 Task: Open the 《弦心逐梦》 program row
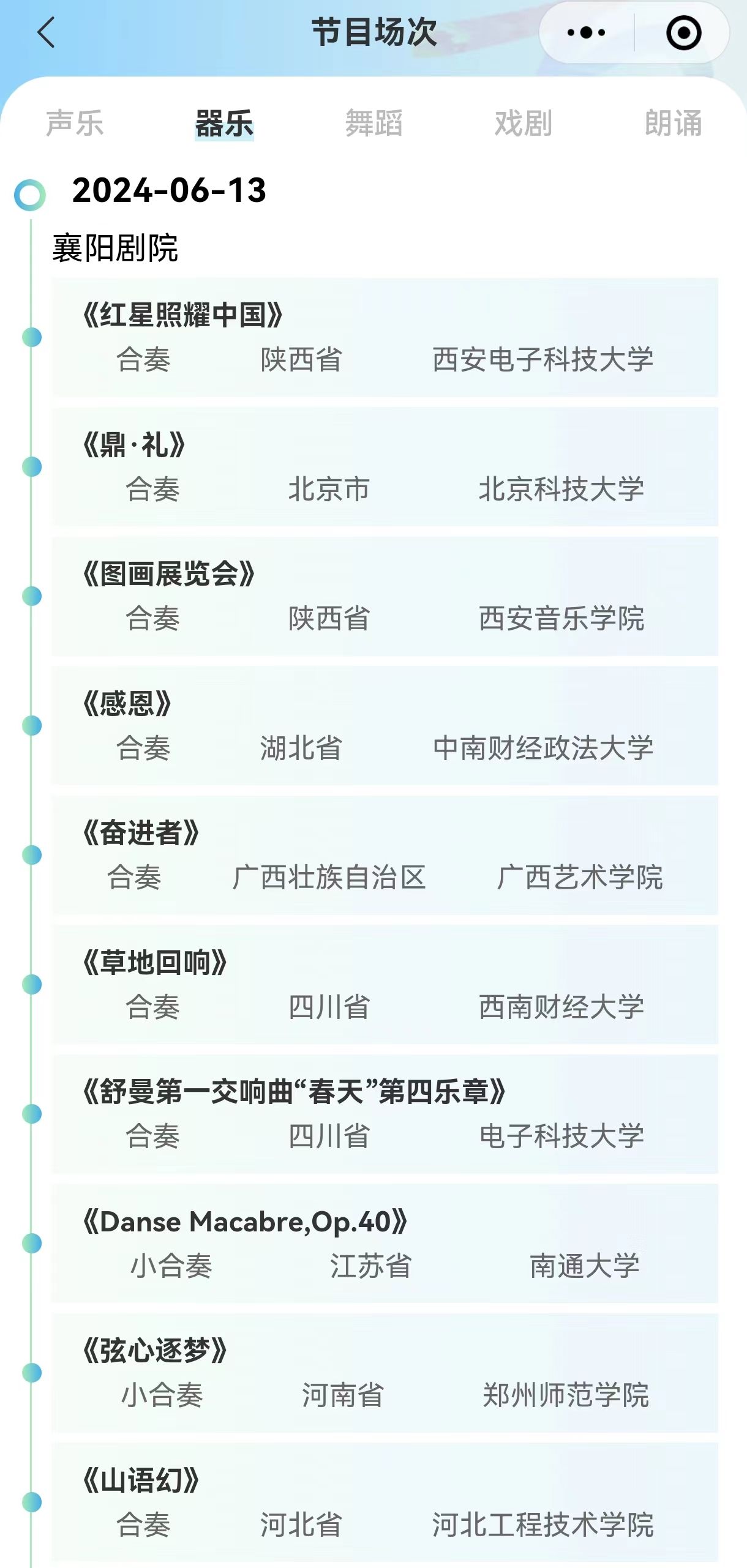(x=385, y=1373)
